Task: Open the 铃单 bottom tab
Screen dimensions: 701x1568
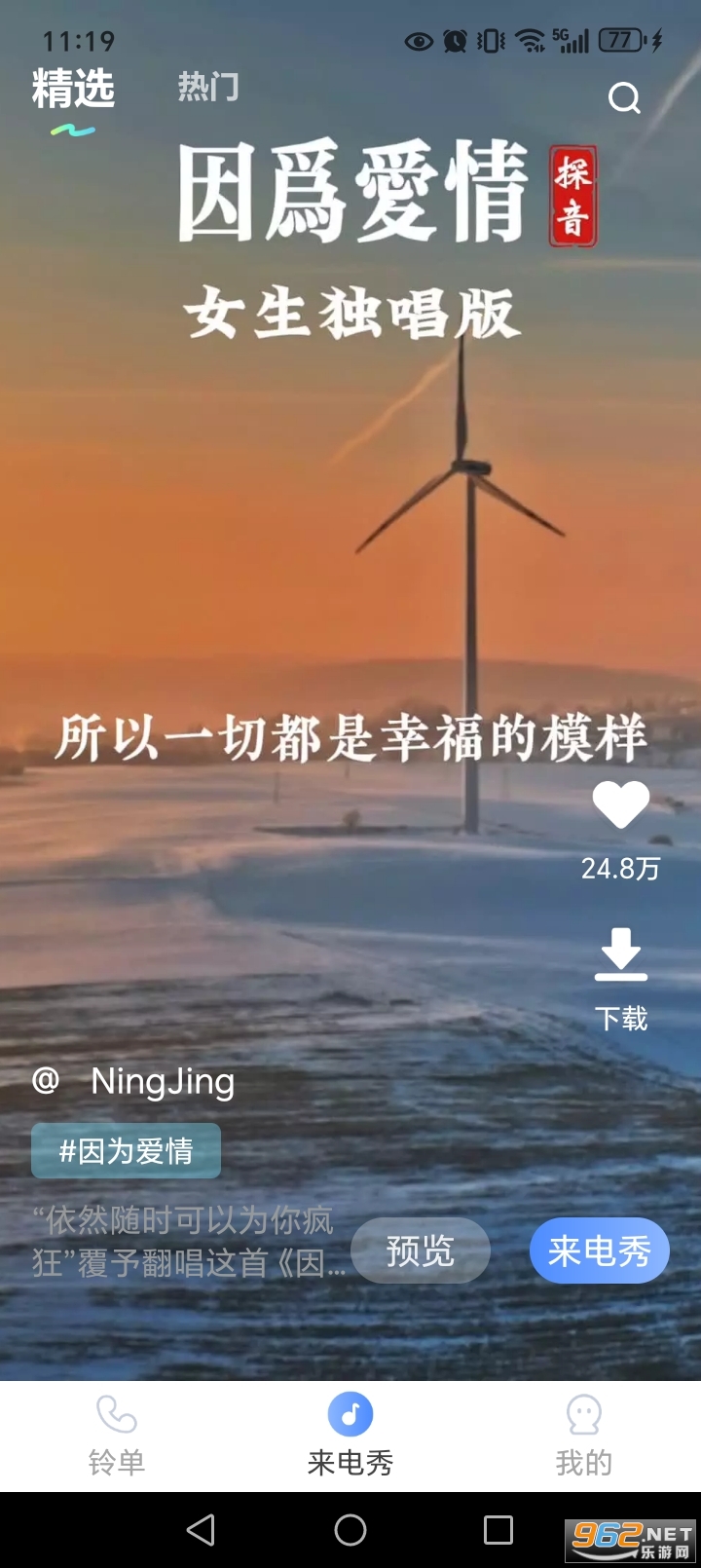Action: click(x=117, y=1436)
